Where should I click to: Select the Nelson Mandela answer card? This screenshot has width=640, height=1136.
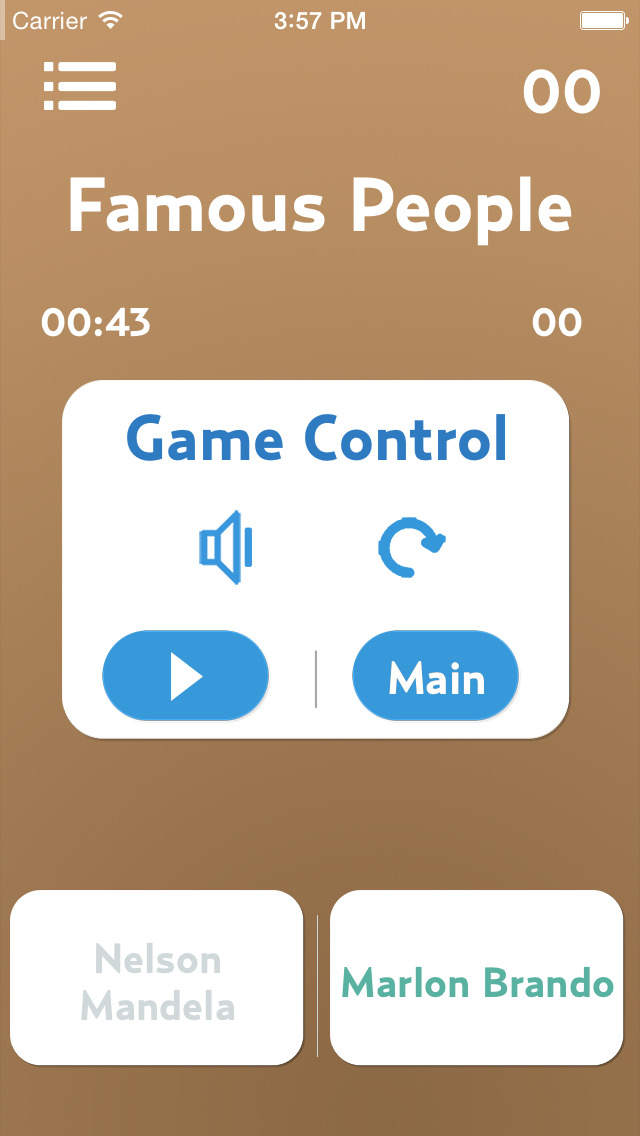(x=157, y=979)
